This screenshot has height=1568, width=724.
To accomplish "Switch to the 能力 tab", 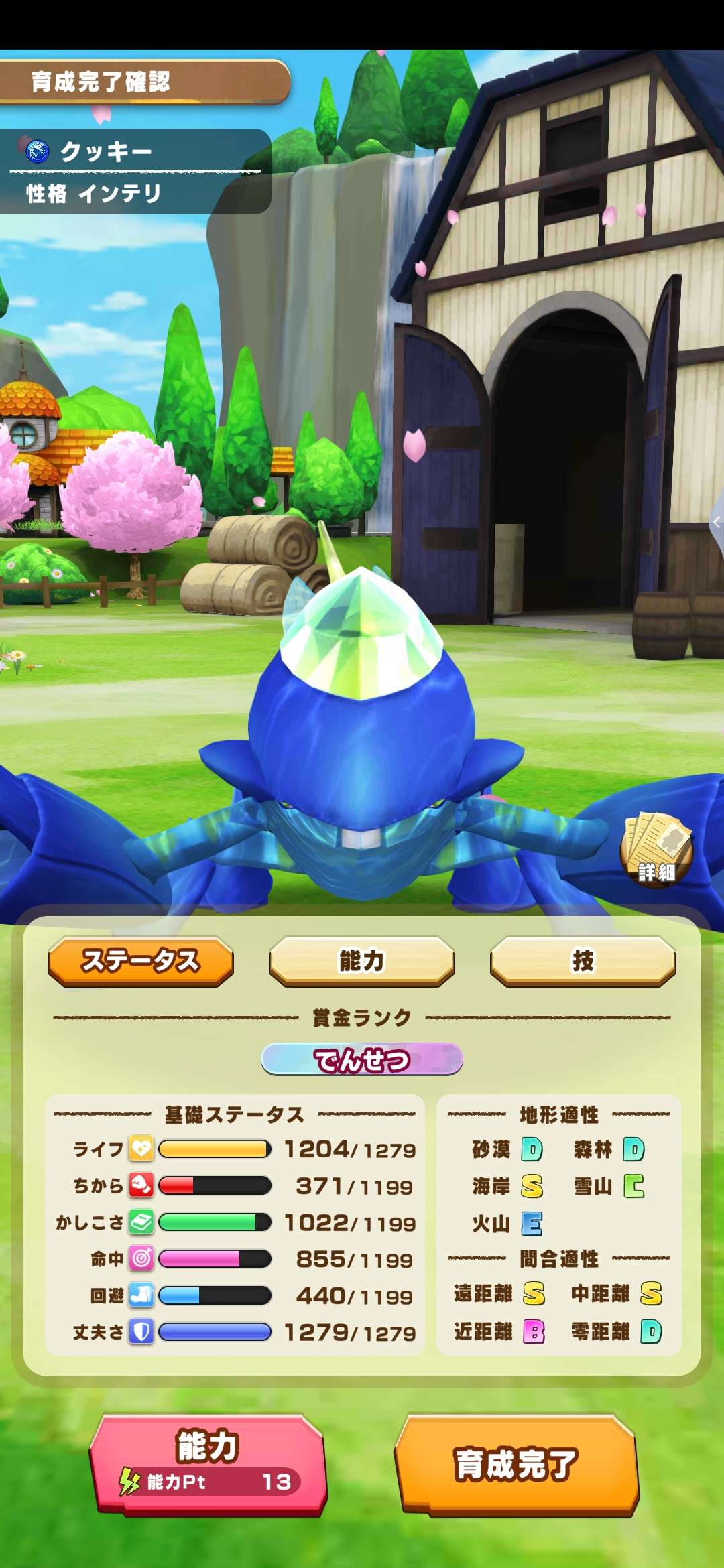I will pyautogui.click(x=362, y=961).
